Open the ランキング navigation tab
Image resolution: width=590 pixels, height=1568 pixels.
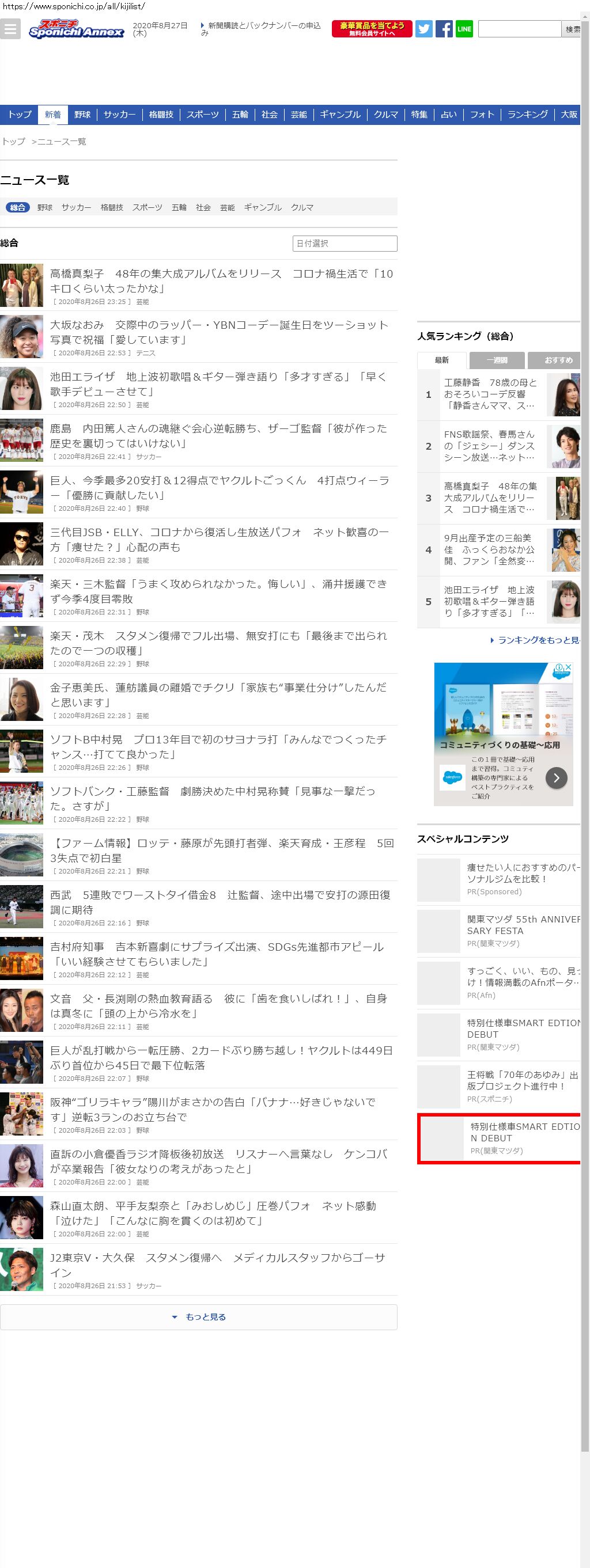coord(527,115)
